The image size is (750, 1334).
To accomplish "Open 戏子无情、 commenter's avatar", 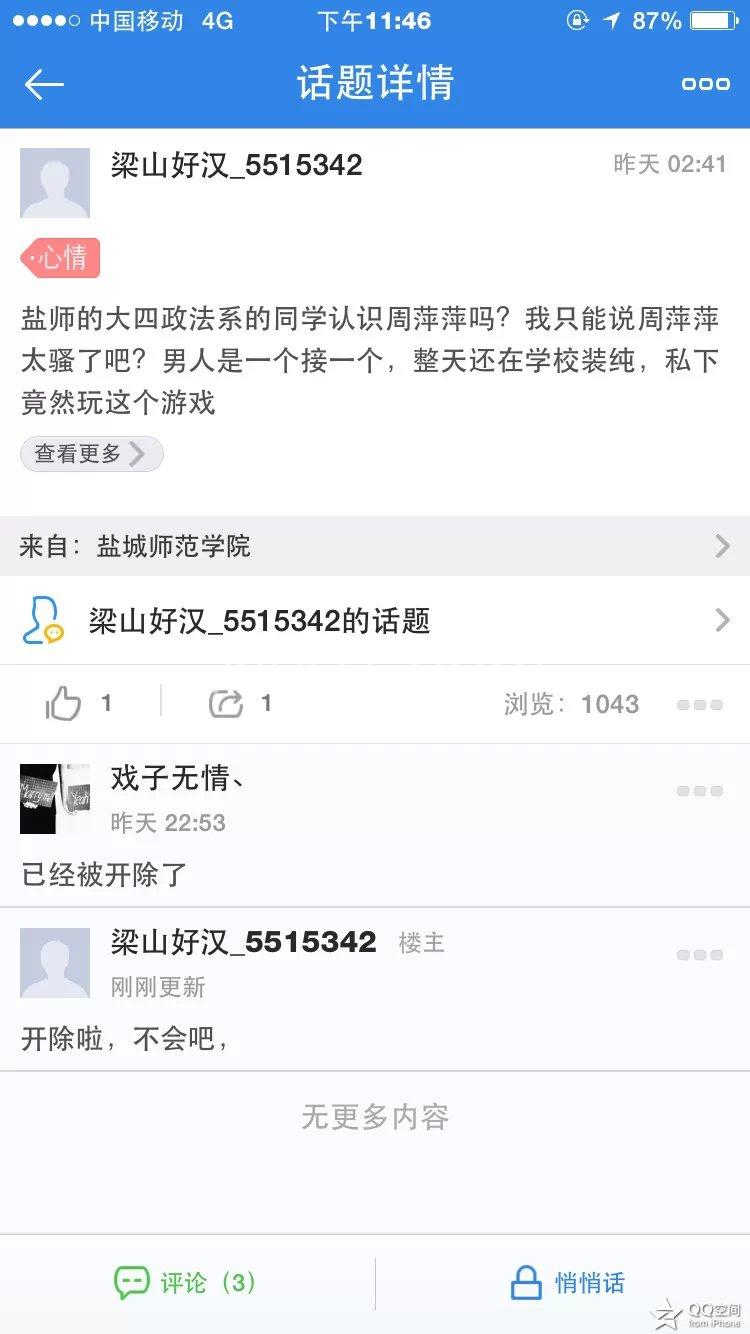I will (55, 799).
